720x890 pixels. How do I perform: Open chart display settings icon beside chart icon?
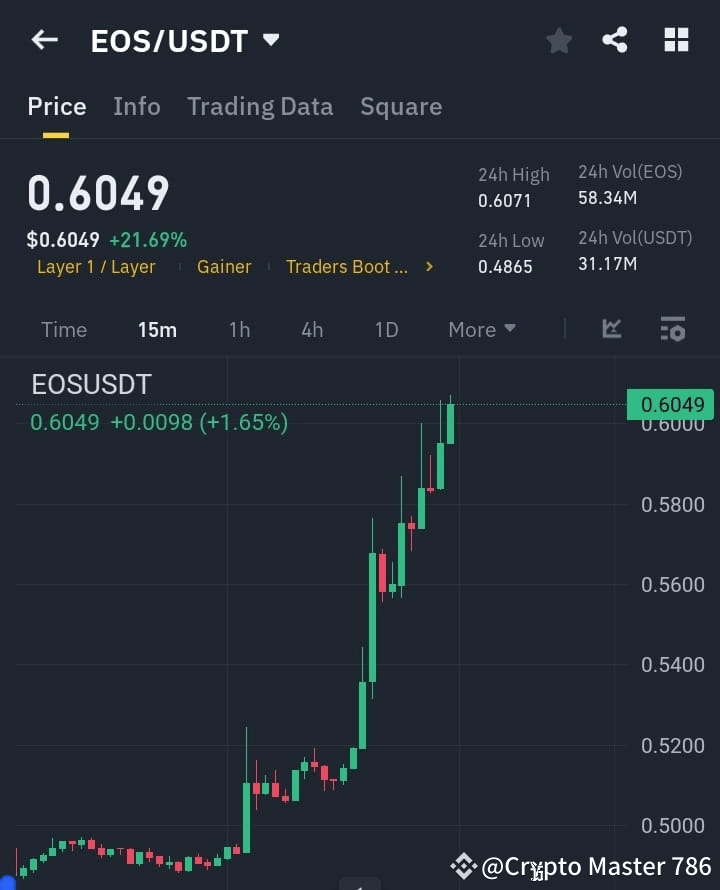tap(671, 329)
